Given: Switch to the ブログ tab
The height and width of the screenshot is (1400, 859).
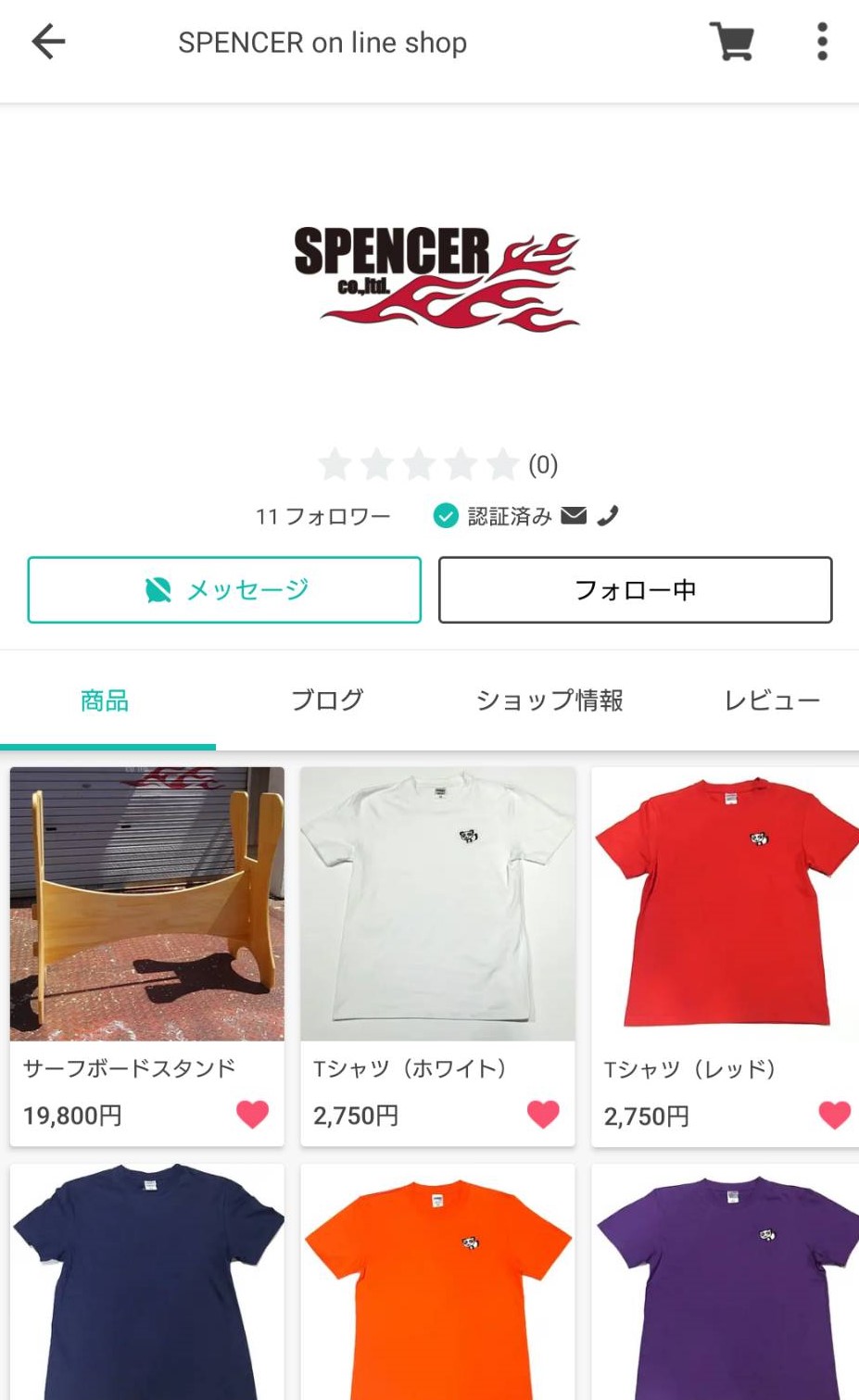Looking at the screenshot, I should [x=326, y=700].
